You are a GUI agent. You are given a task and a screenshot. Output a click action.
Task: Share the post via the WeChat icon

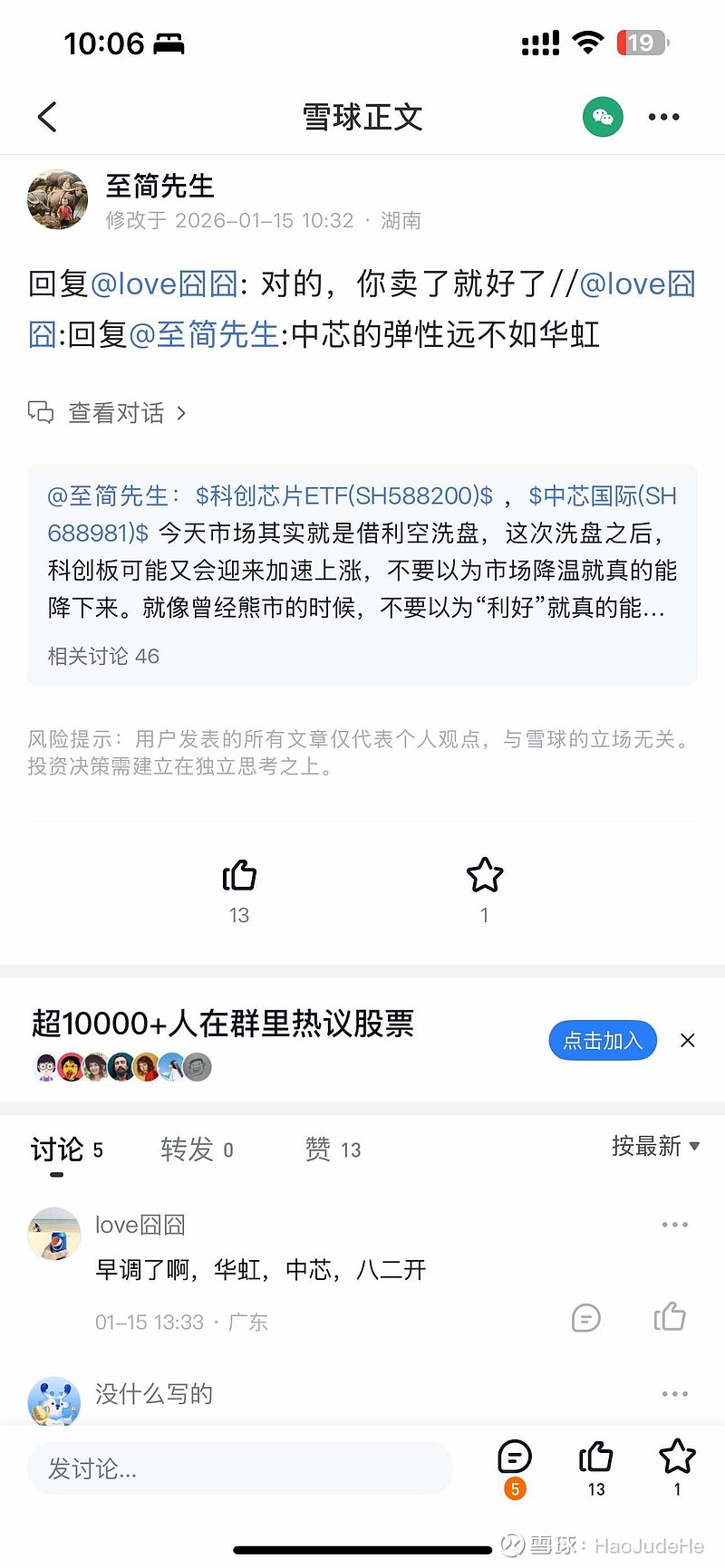(604, 117)
